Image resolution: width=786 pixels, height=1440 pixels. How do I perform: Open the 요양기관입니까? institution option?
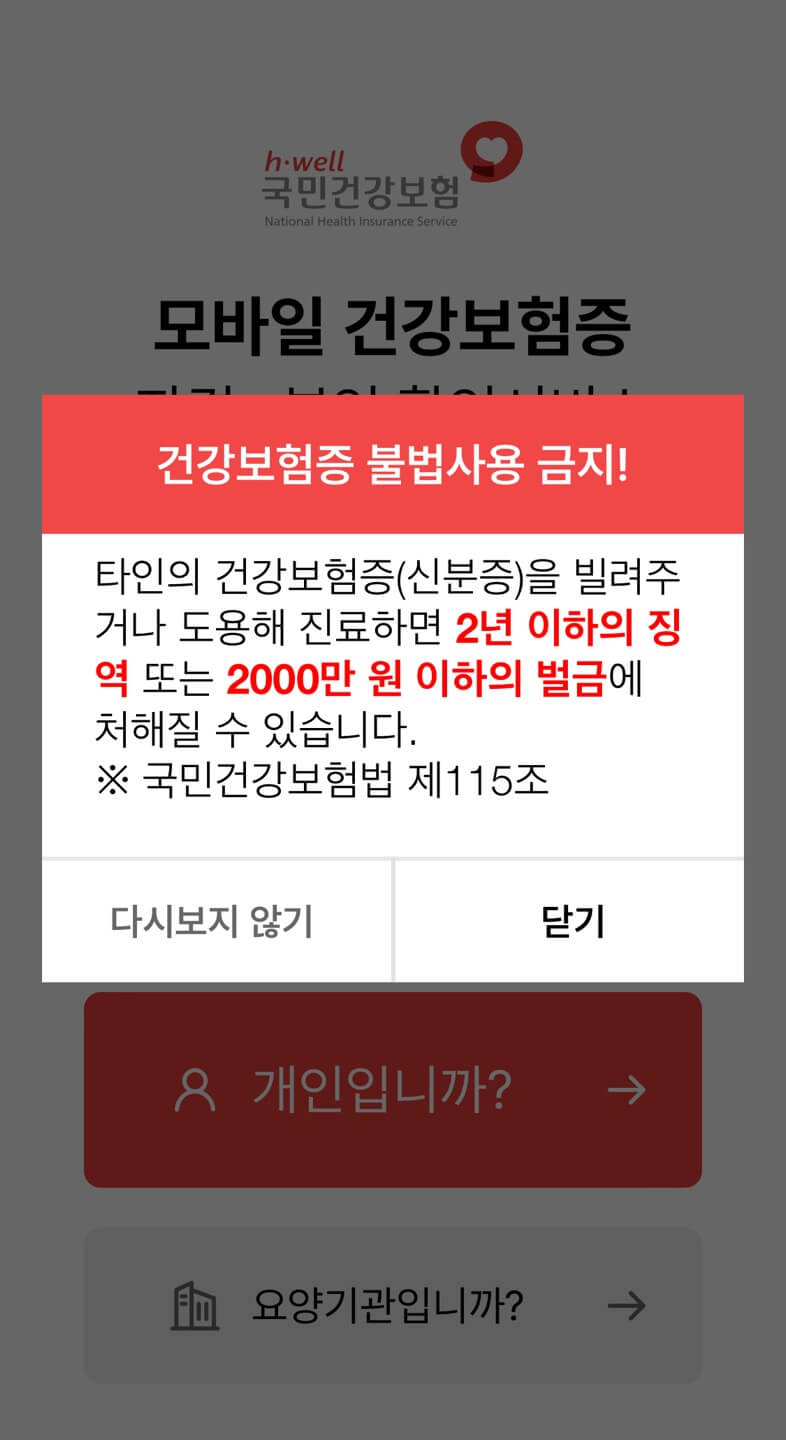tap(393, 1305)
